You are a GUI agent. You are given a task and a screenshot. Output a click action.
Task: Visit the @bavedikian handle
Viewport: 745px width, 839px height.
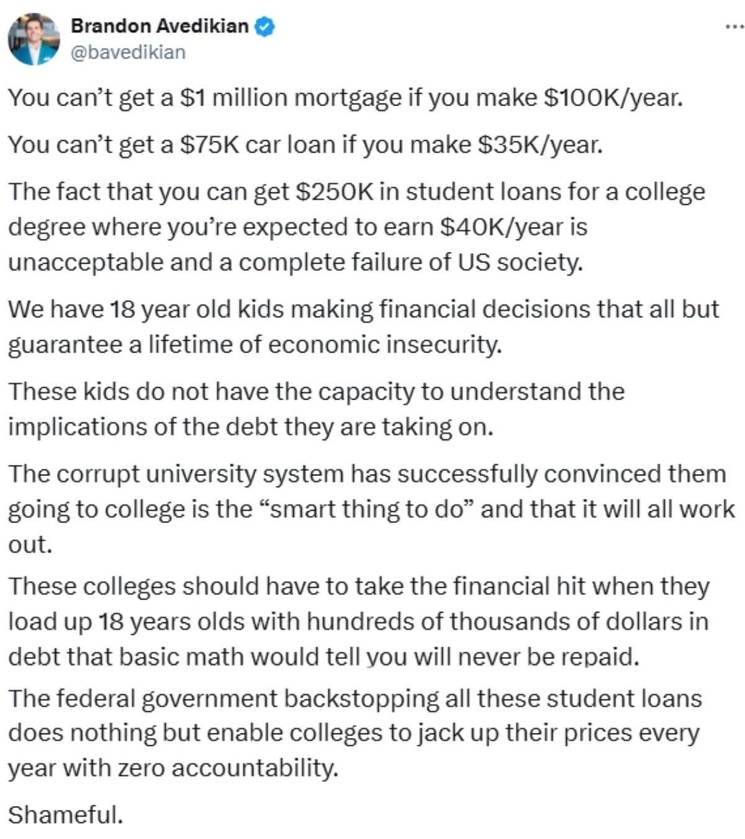(128, 52)
